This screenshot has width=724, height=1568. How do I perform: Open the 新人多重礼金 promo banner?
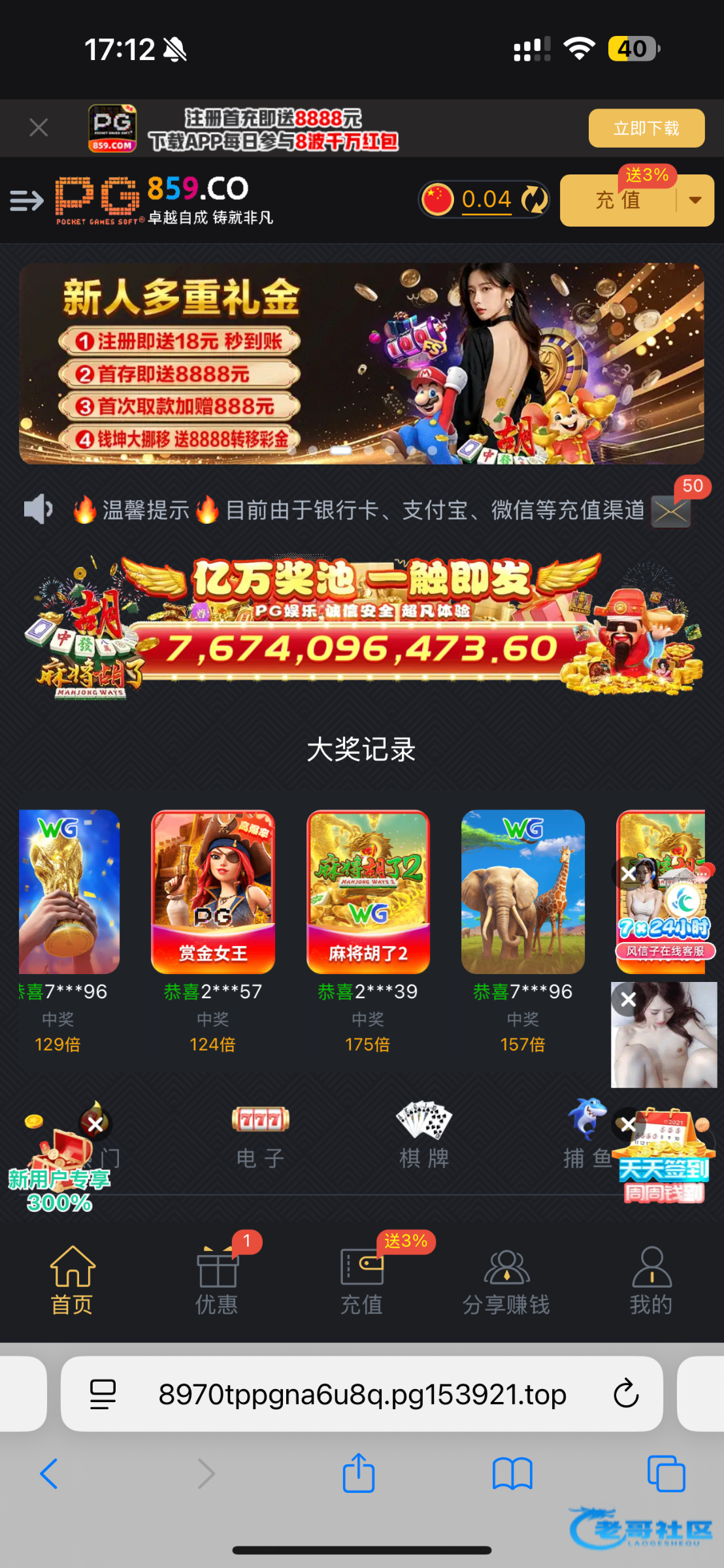361,363
